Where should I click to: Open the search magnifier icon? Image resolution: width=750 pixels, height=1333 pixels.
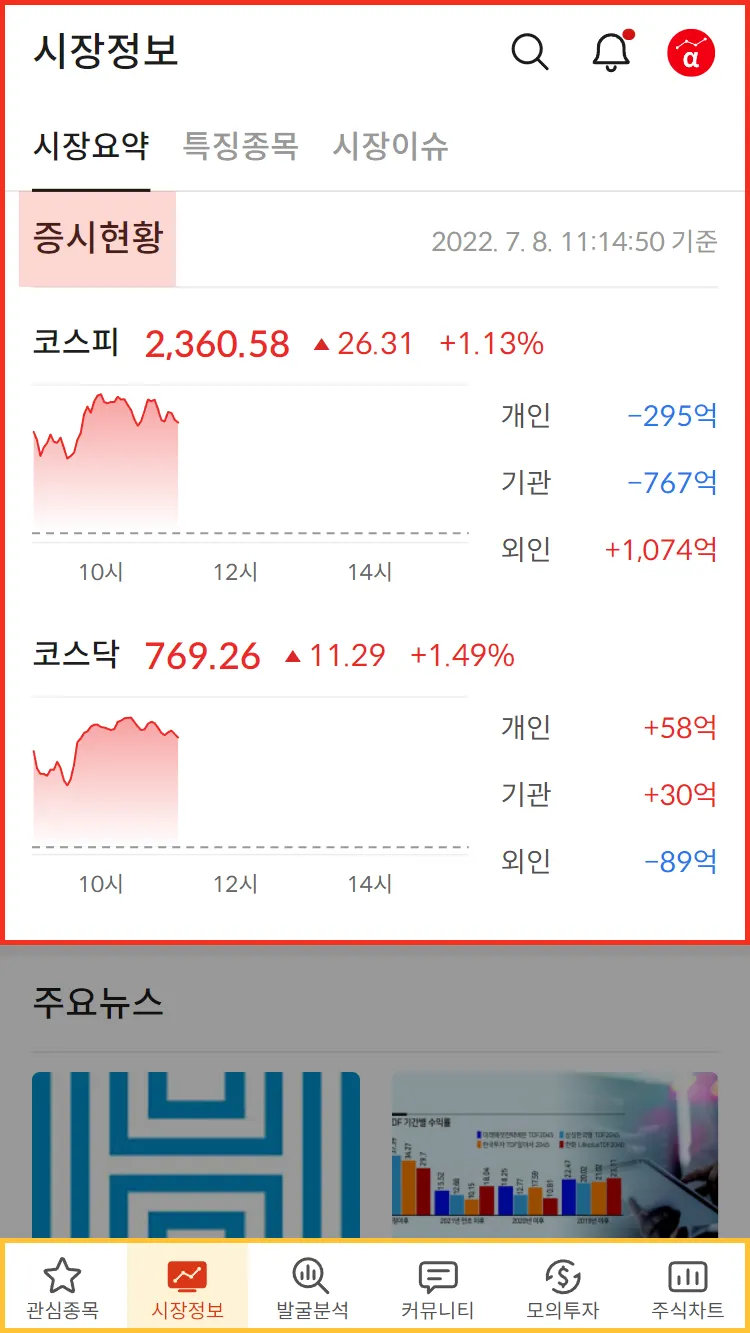click(529, 52)
